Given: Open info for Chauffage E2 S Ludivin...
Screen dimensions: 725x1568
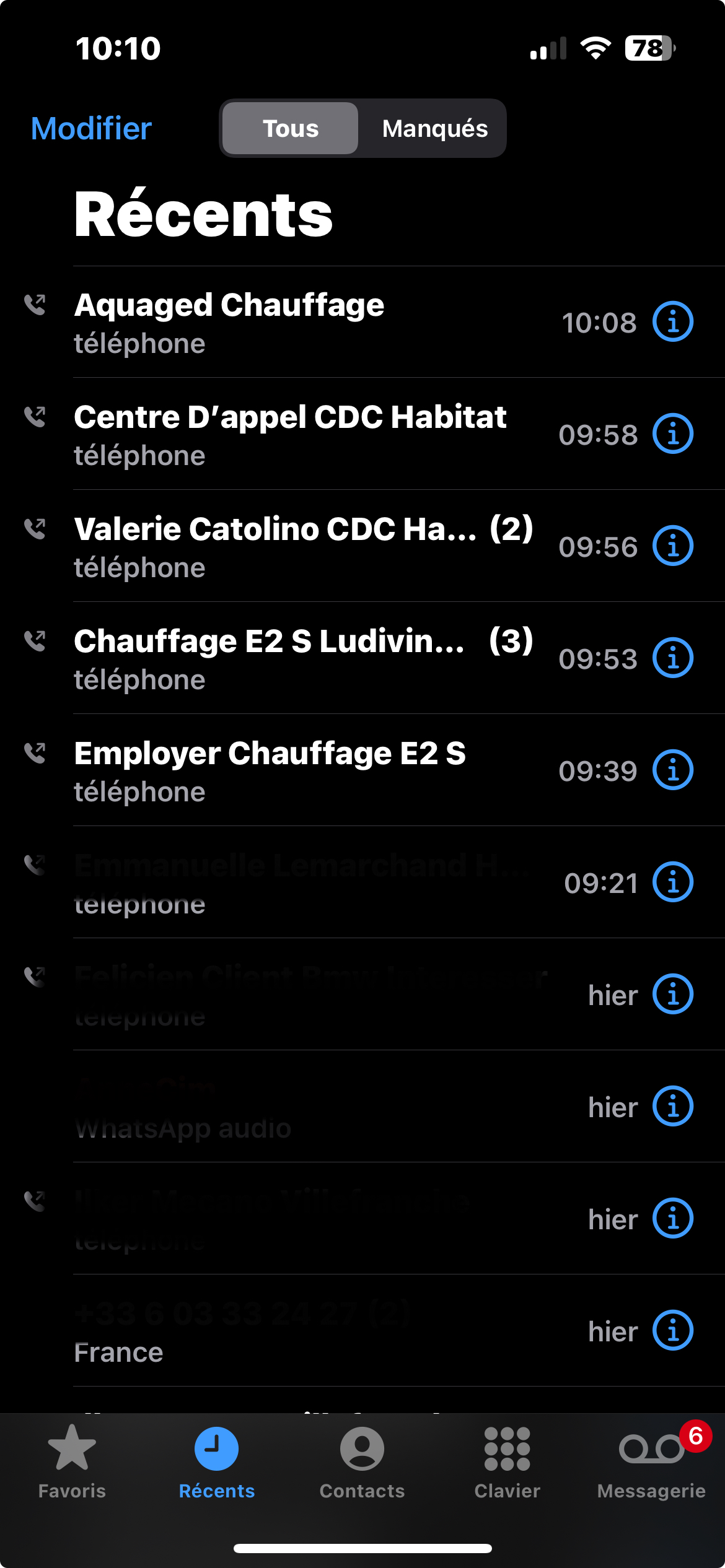Looking at the screenshot, I should click(x=672, y=658).
